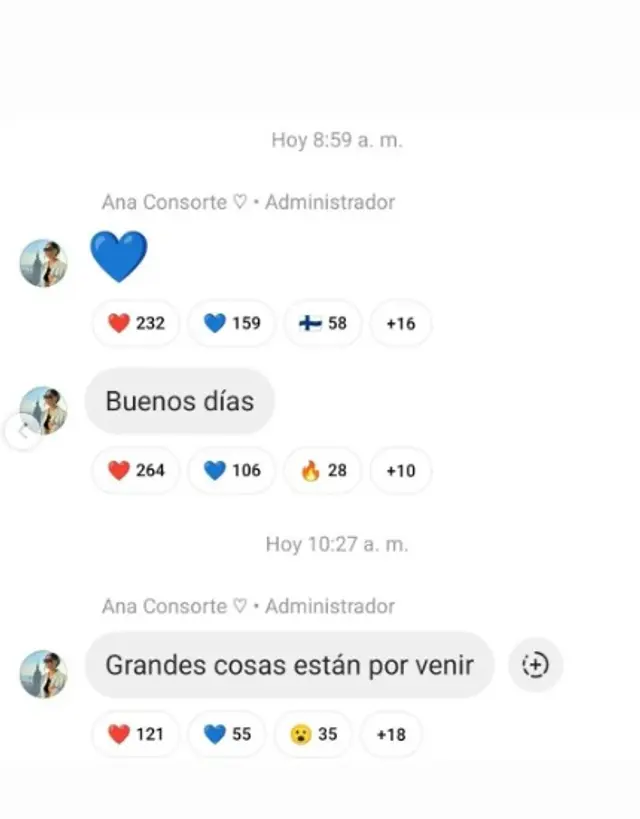This screenshot has width=640, height=819.
Task: Tap the blue heart 159 reaction chip
Action: click(231, 323)
